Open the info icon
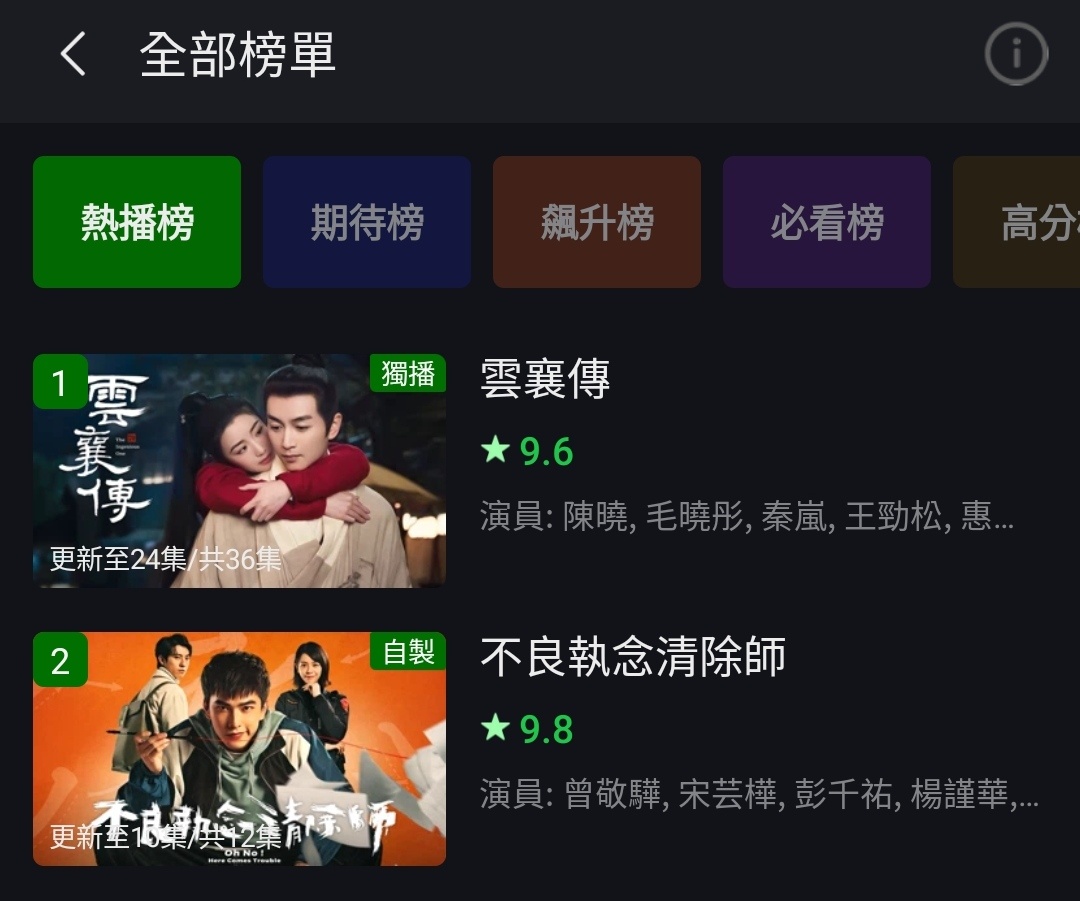This screenshot has height=901, width=1080. (1016, 54)
